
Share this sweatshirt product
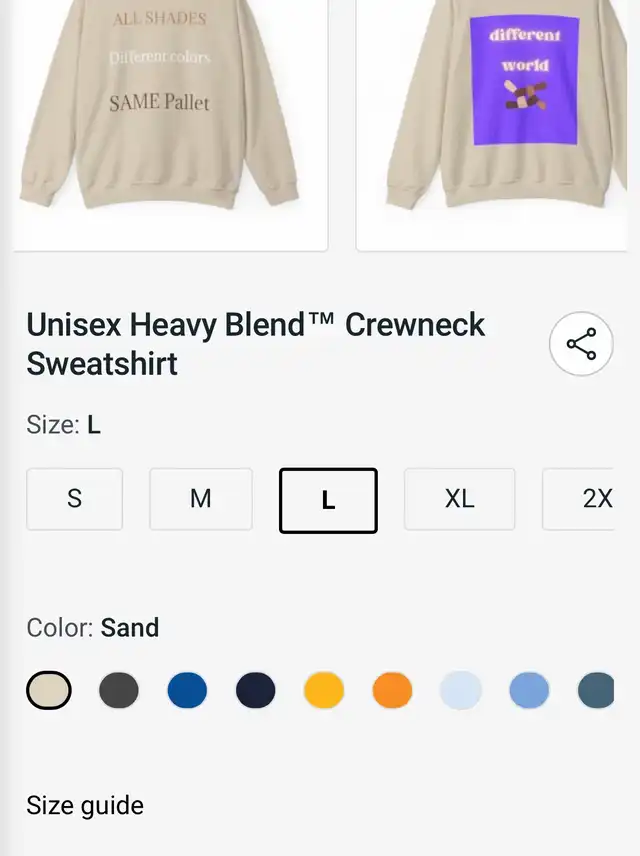tap(581, 345)
